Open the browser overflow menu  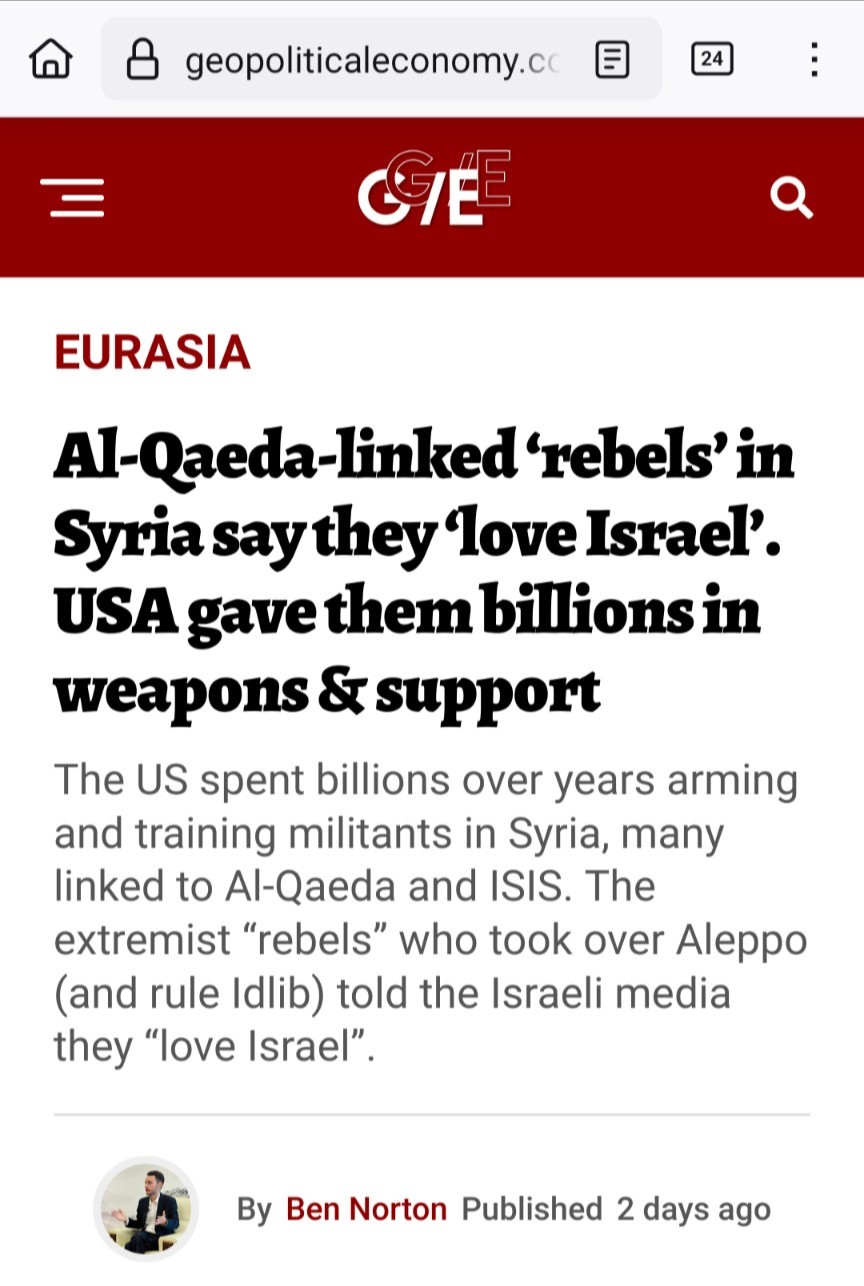(x=815, y=60)
